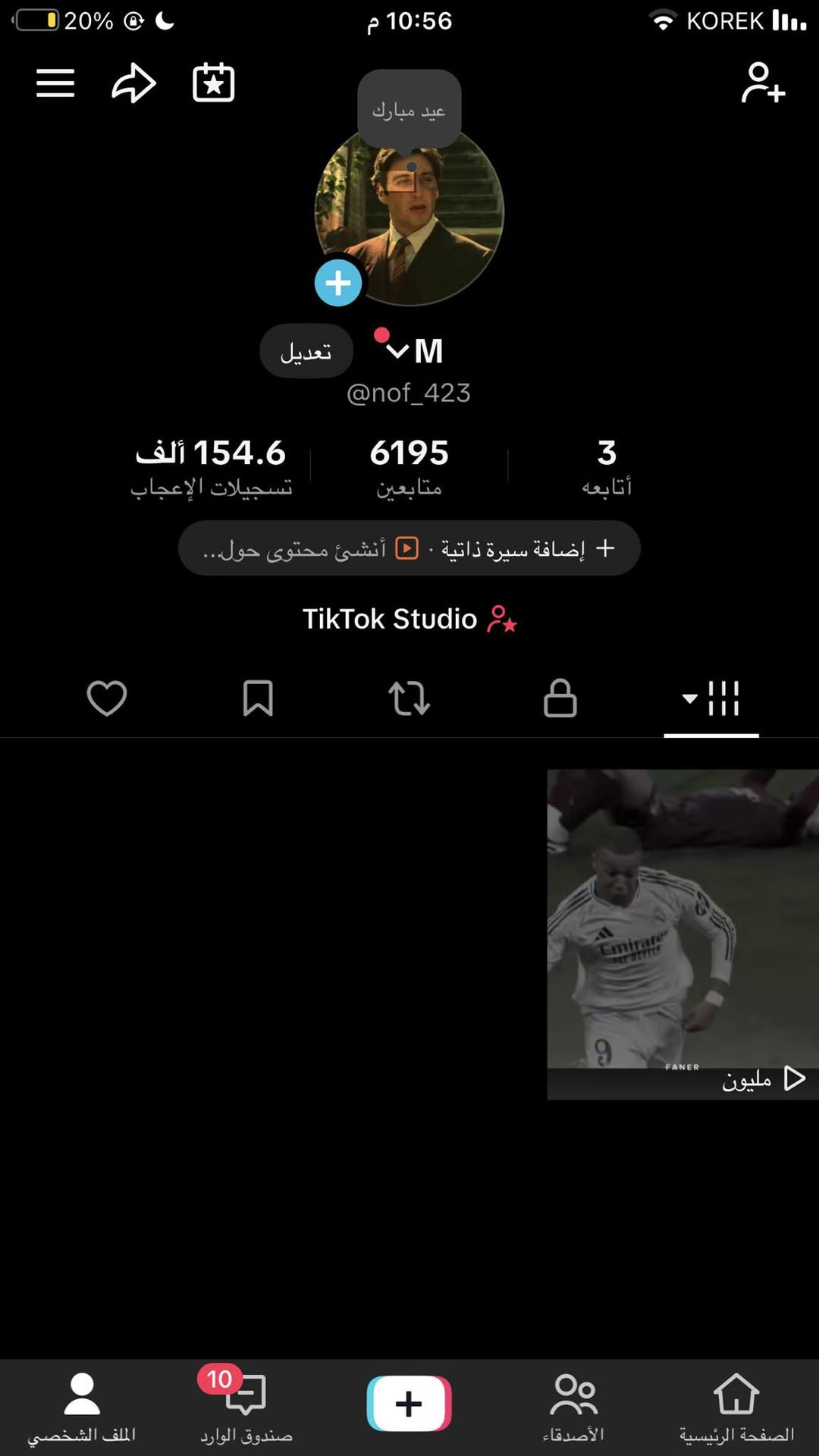Viewport: 819px width, 1456px height.
Task: Switch to the saved bookmarks tab
Action: 258,698
